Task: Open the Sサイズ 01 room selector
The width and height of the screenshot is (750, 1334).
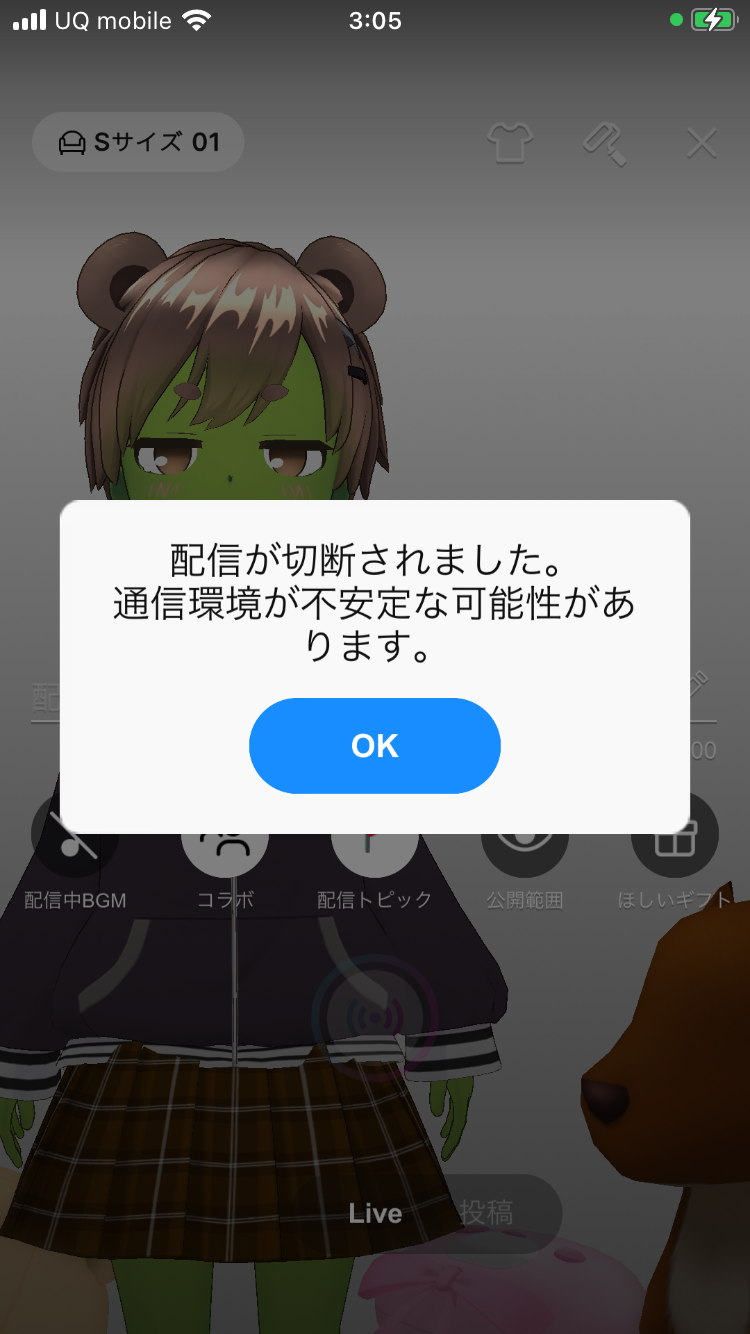Action: (x=138, y=142)
